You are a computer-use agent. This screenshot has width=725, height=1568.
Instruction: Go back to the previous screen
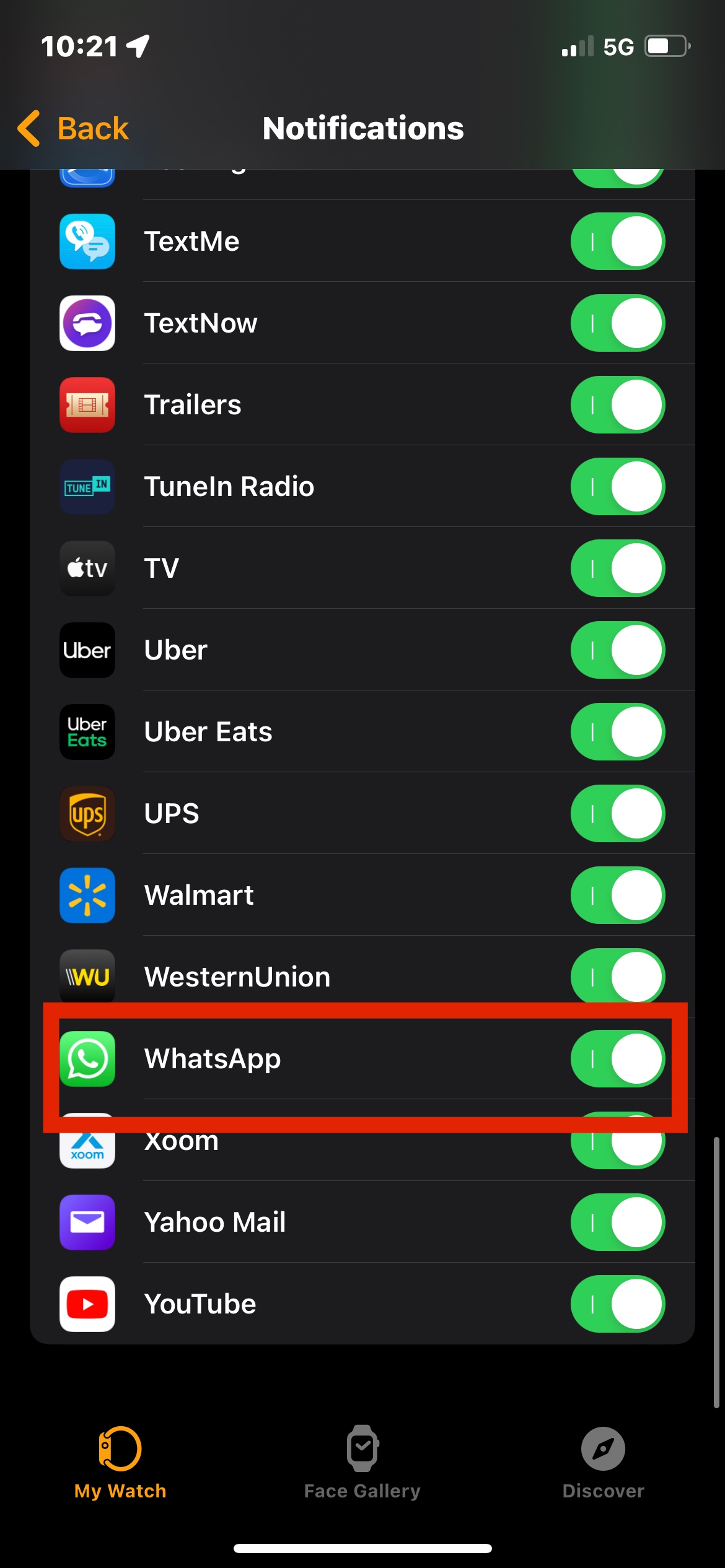73,129
